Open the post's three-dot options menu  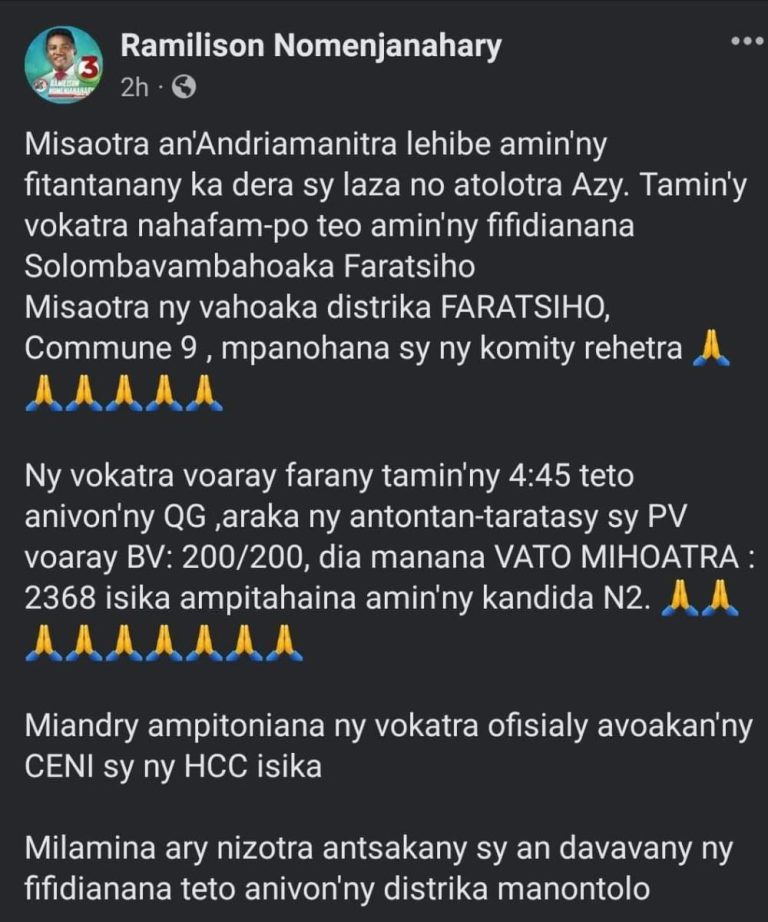[x=746, y=42]
